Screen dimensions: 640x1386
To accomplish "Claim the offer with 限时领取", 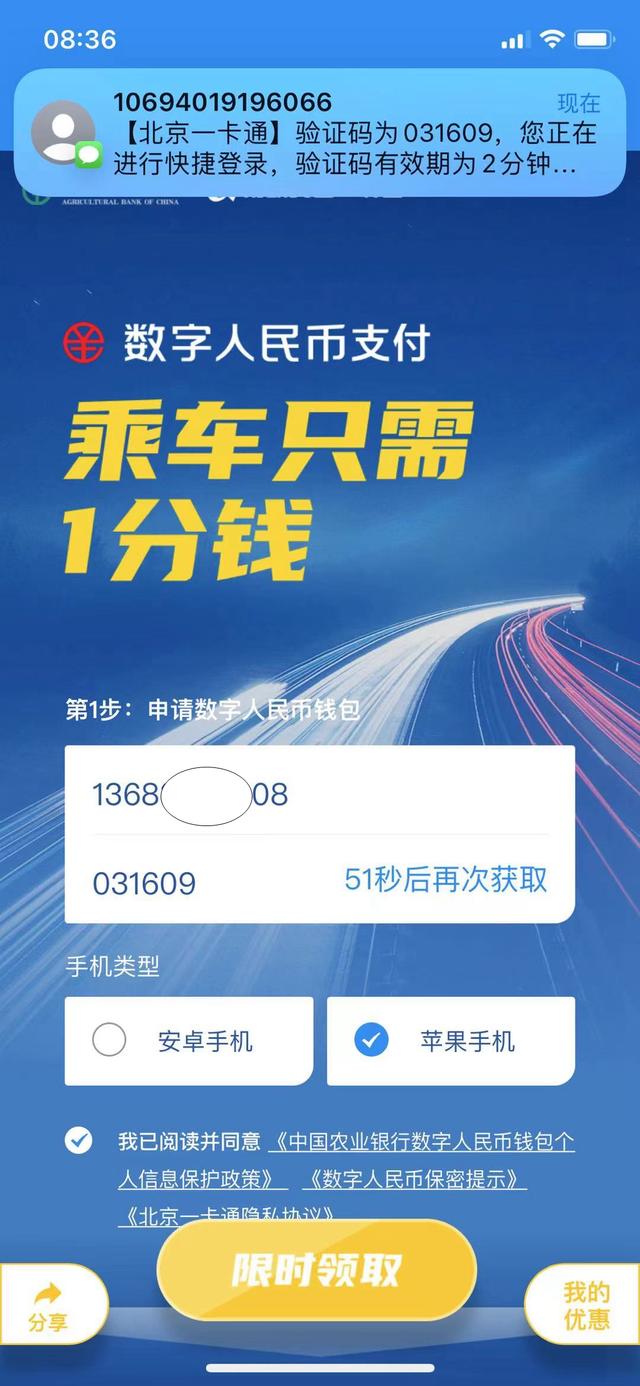I will (316, 1270).
